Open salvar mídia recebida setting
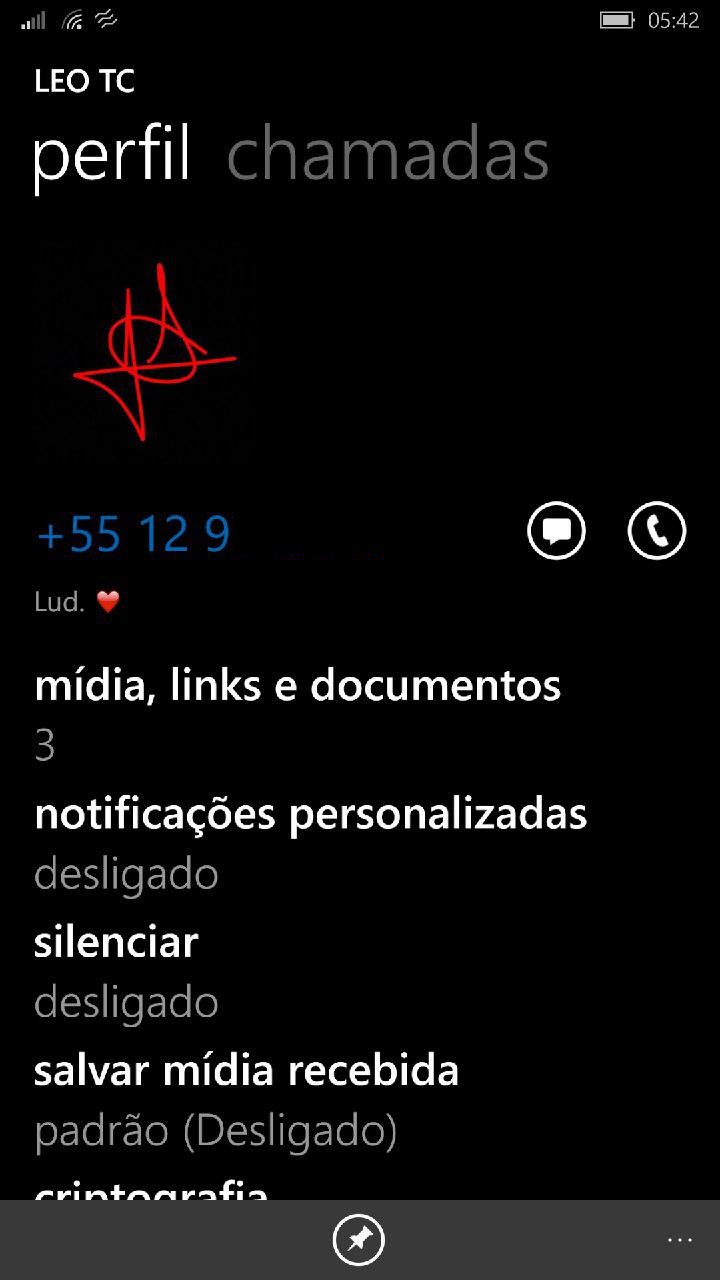Screen dimensions: 720x1280 click(360, 1100)
